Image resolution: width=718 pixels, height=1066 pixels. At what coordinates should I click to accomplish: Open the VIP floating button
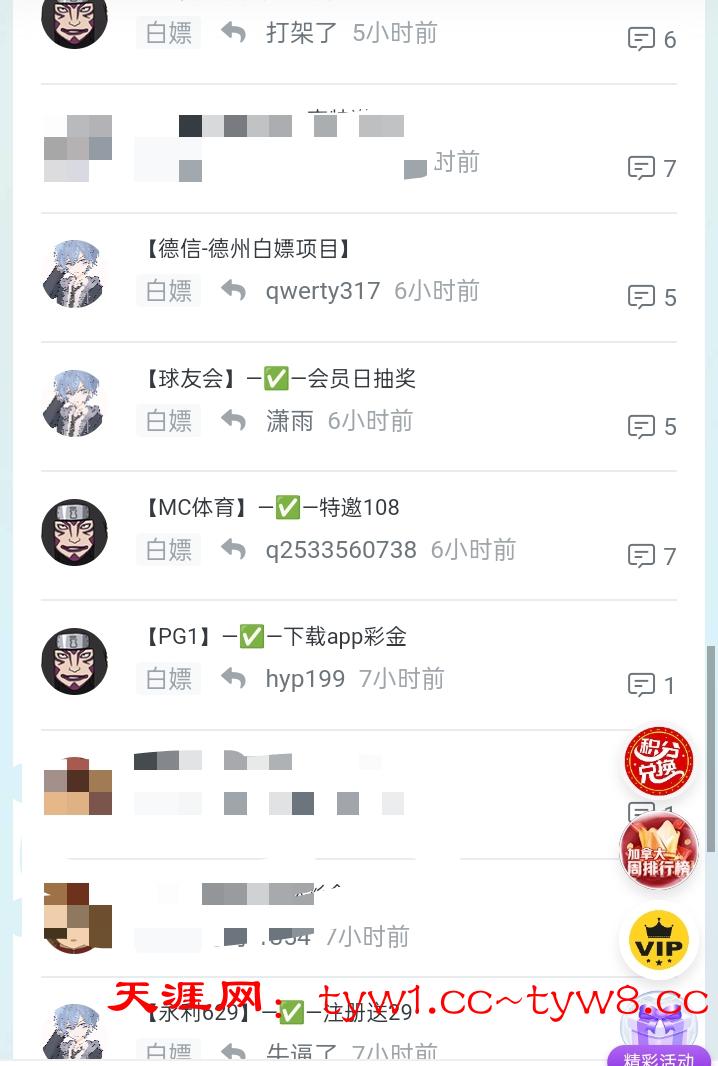(x=658, y=940)
